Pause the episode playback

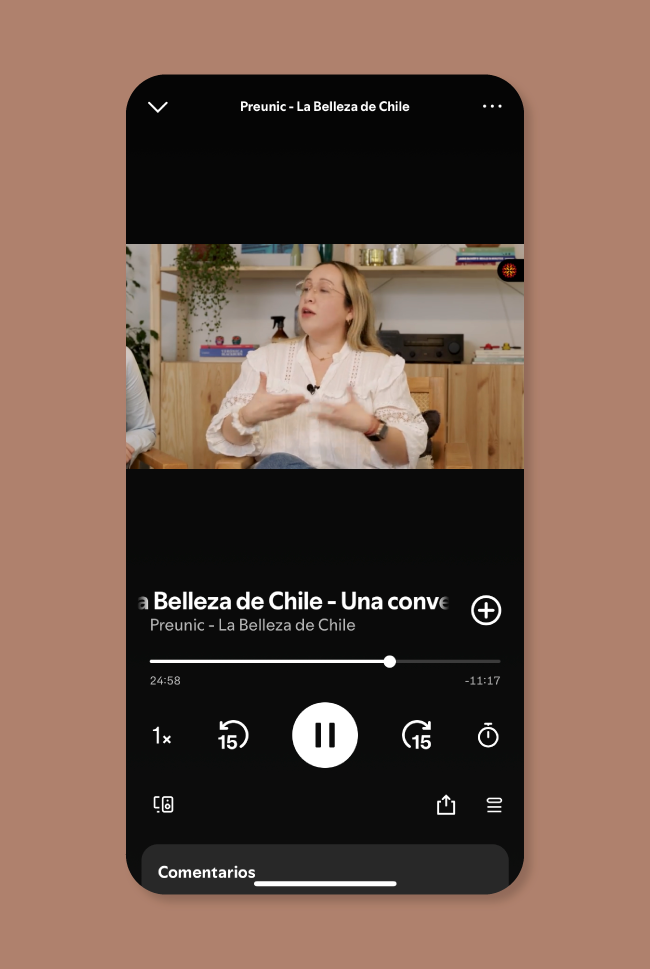click(325, 735)
